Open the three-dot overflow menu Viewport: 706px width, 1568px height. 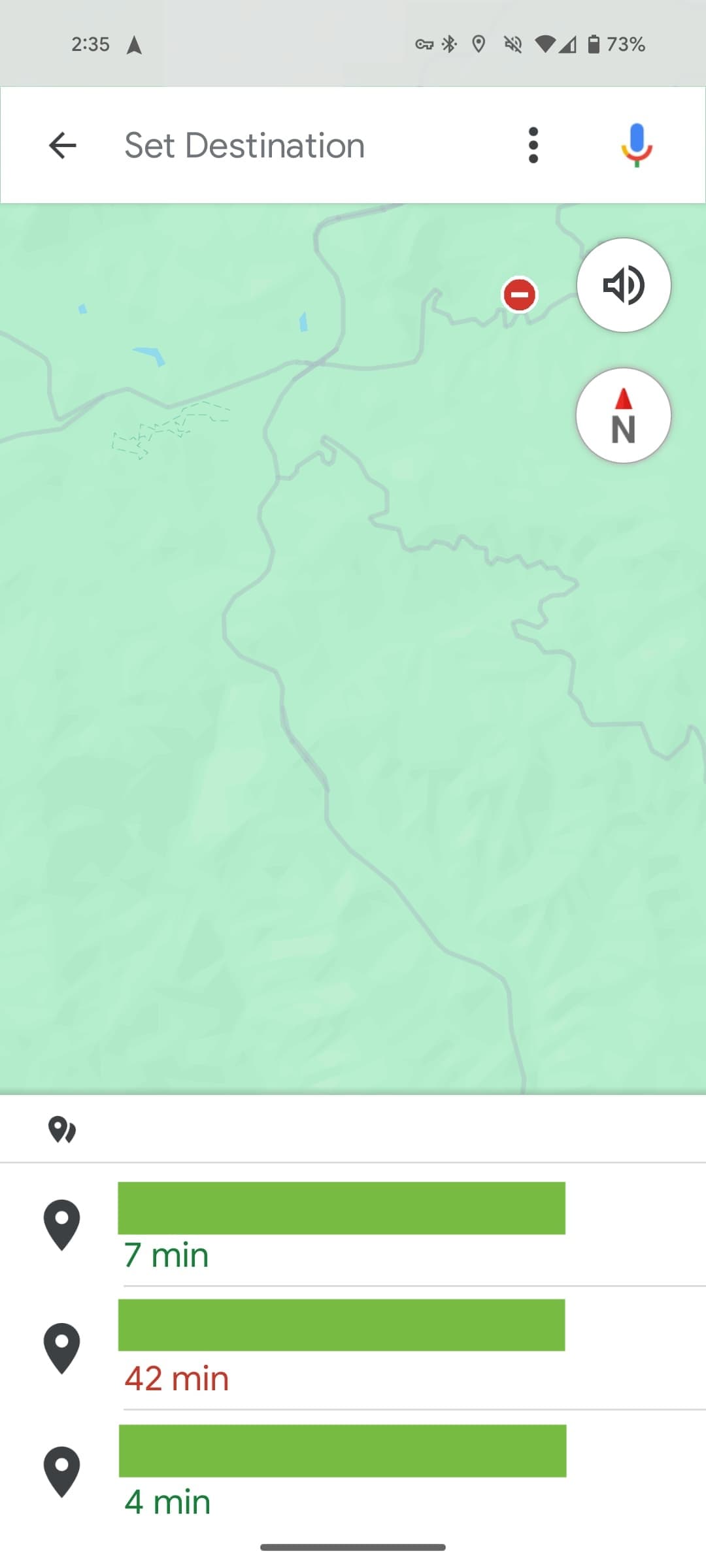click(x=533, y=145)
